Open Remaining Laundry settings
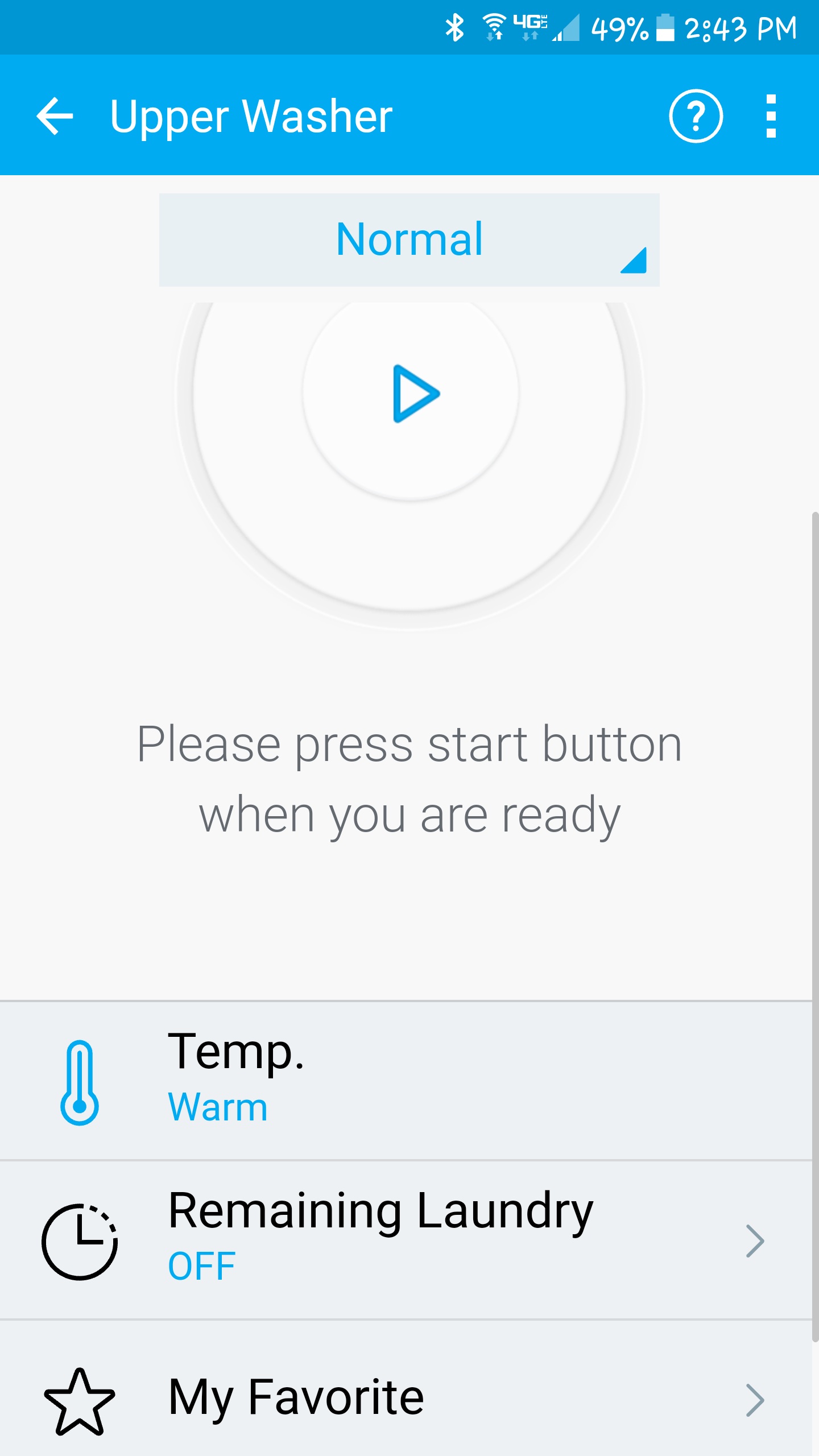819x1456 pixels. (406, 1240)
